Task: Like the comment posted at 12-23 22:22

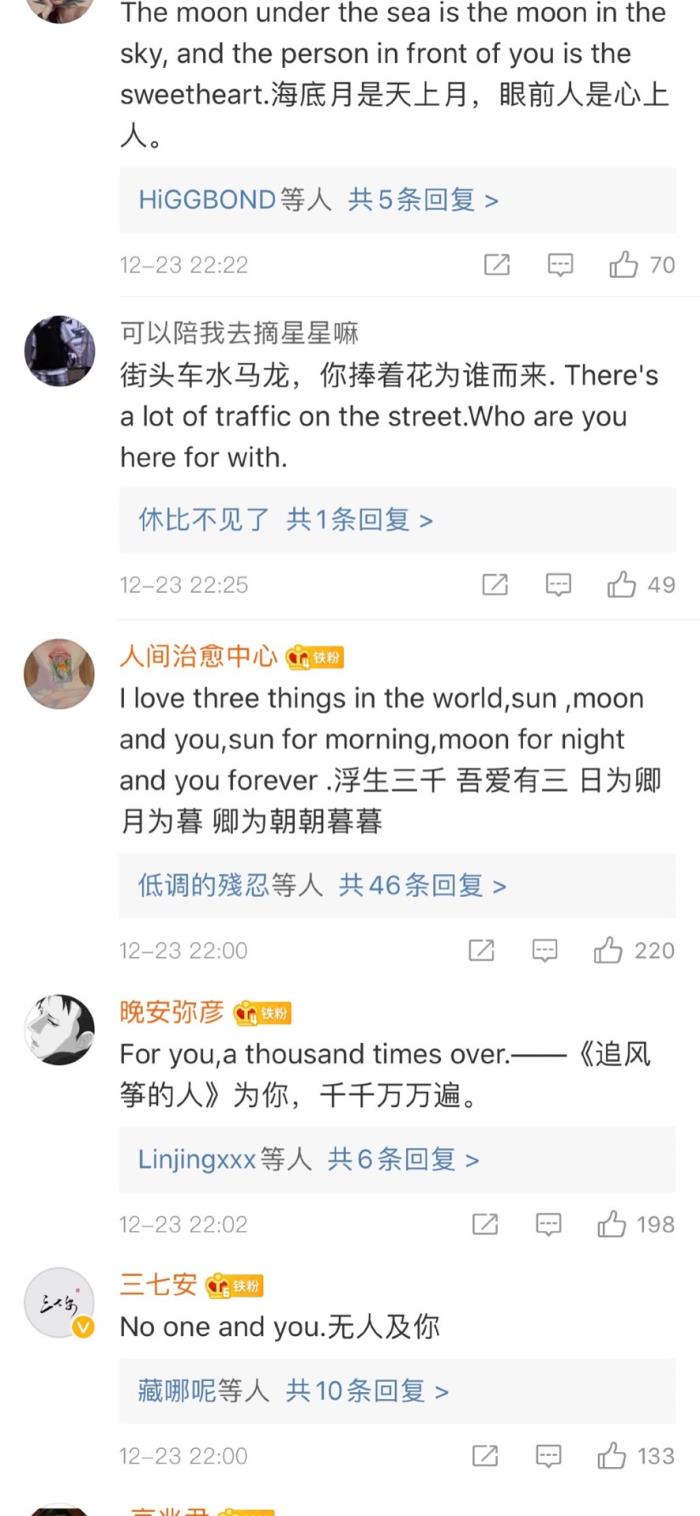Action: [624, 265]
